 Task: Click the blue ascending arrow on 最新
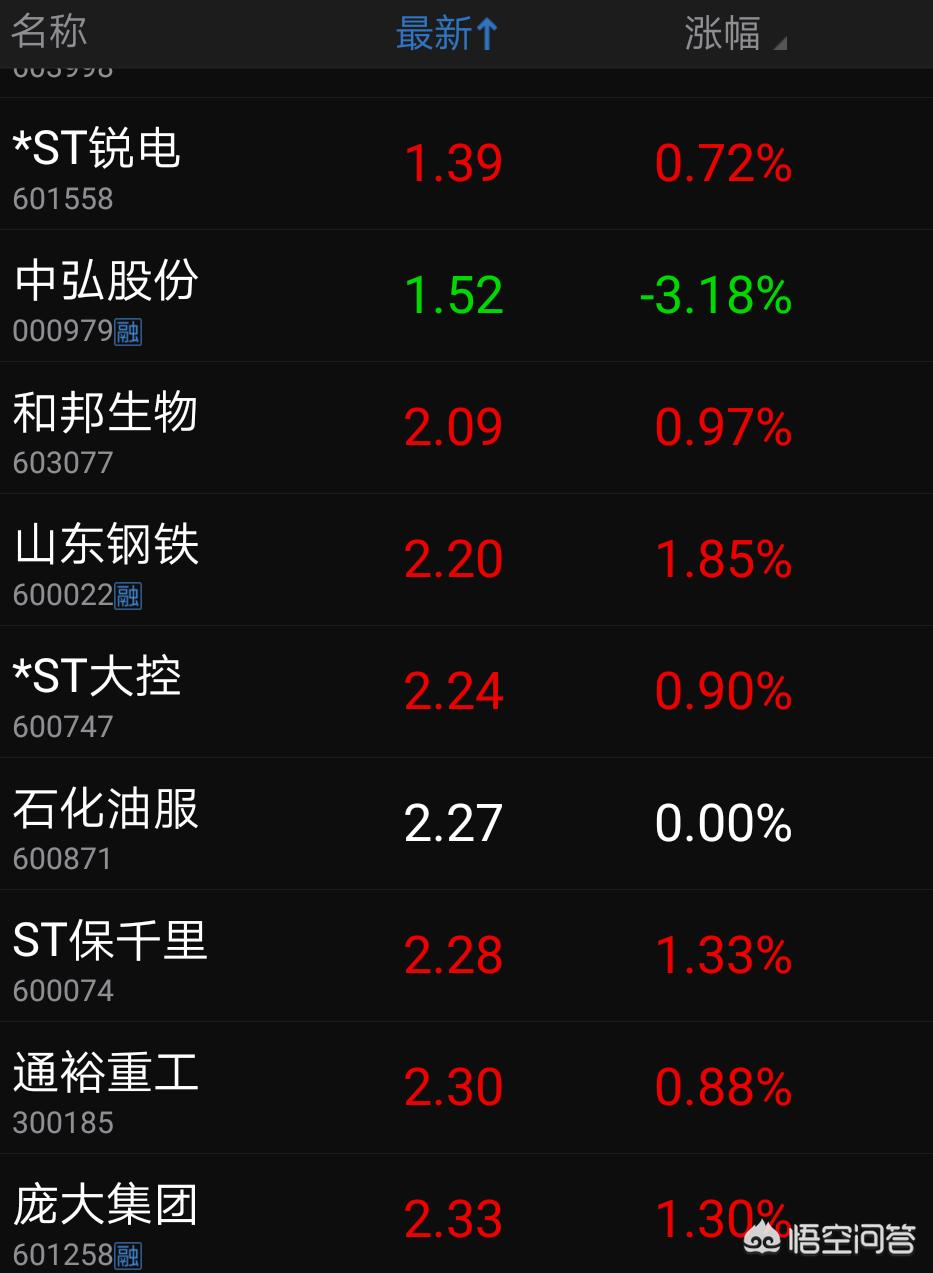click(488, 32)
